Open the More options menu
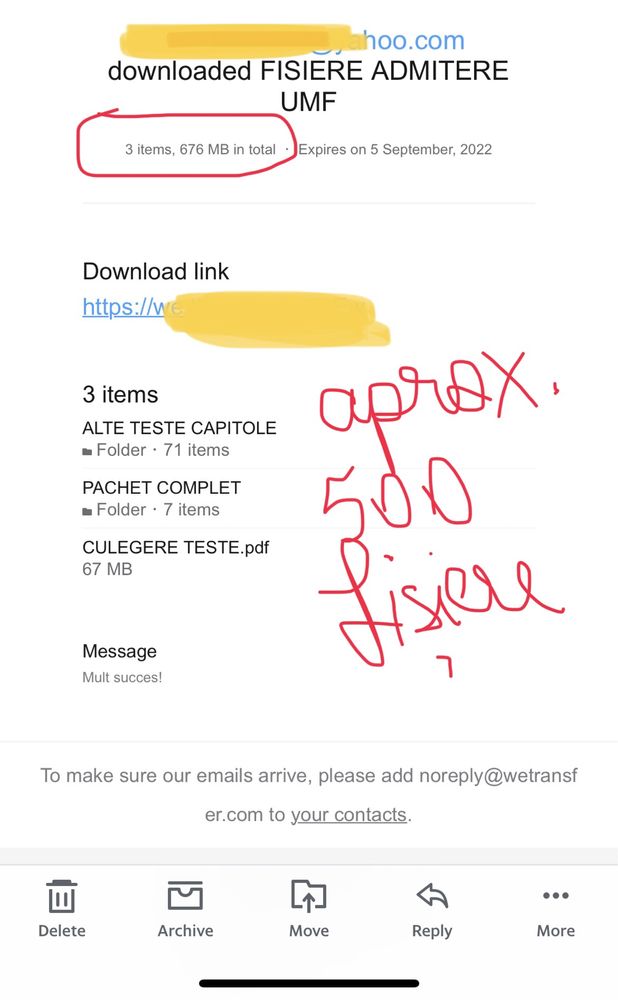Screen dimensions: 618x1000 point(555,908)
